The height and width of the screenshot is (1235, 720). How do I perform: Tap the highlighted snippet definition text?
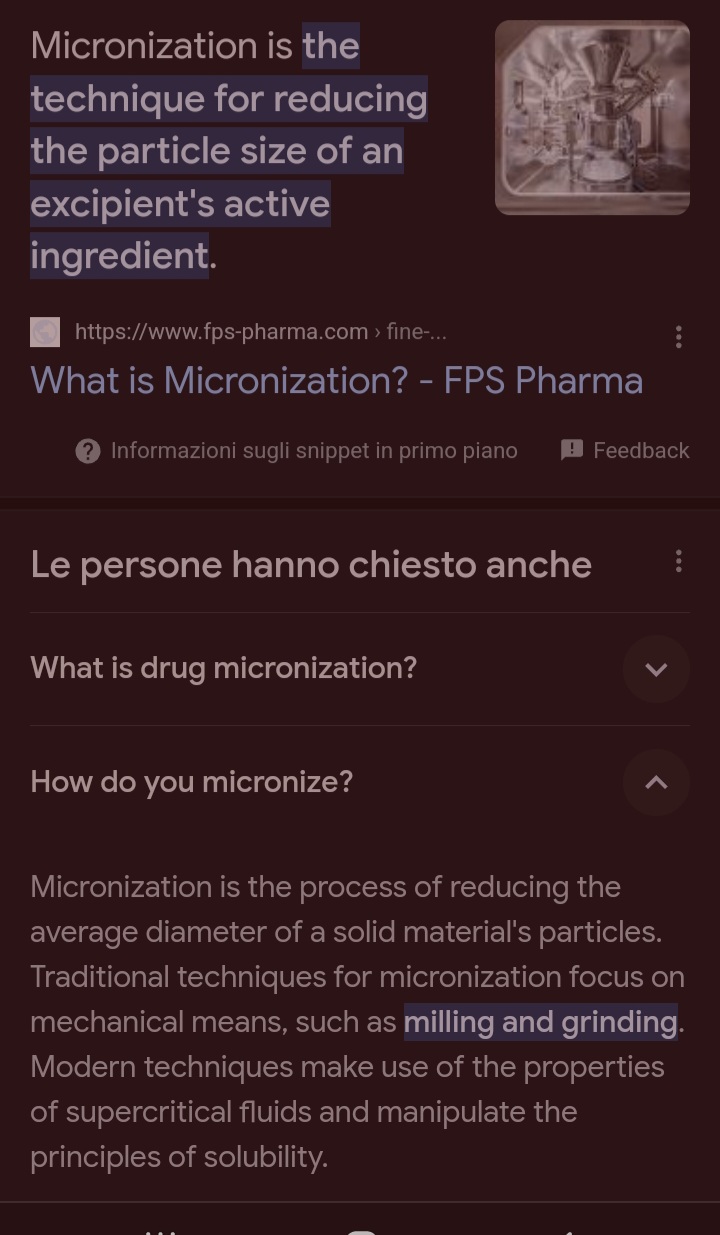coord(228,150)
